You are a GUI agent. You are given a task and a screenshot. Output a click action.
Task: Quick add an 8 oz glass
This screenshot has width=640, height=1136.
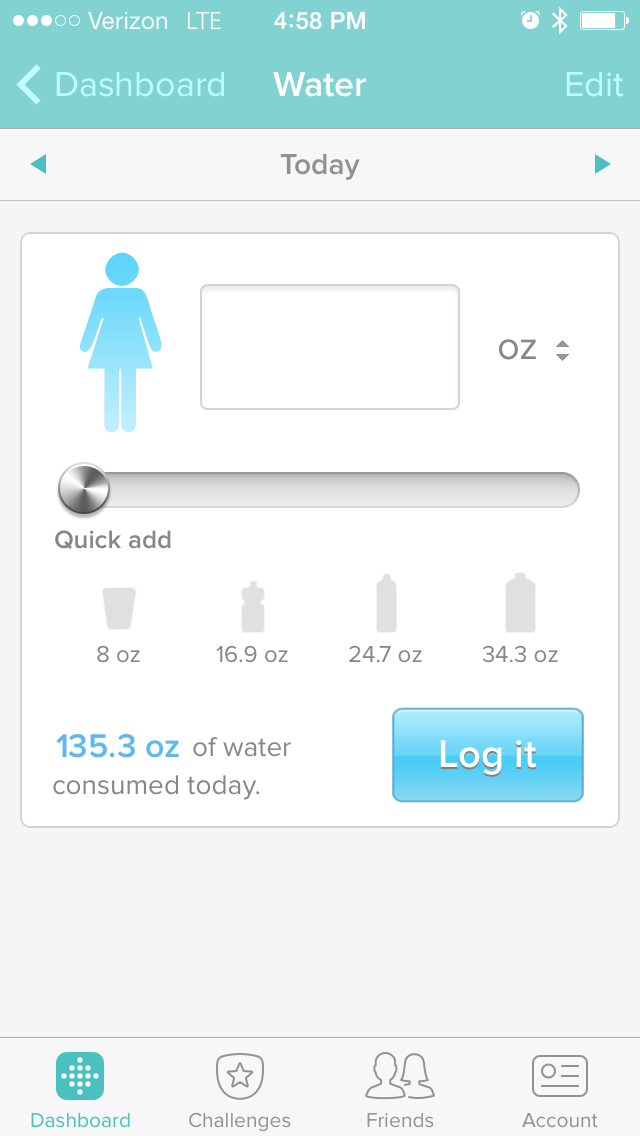click(x=118, y=623)
